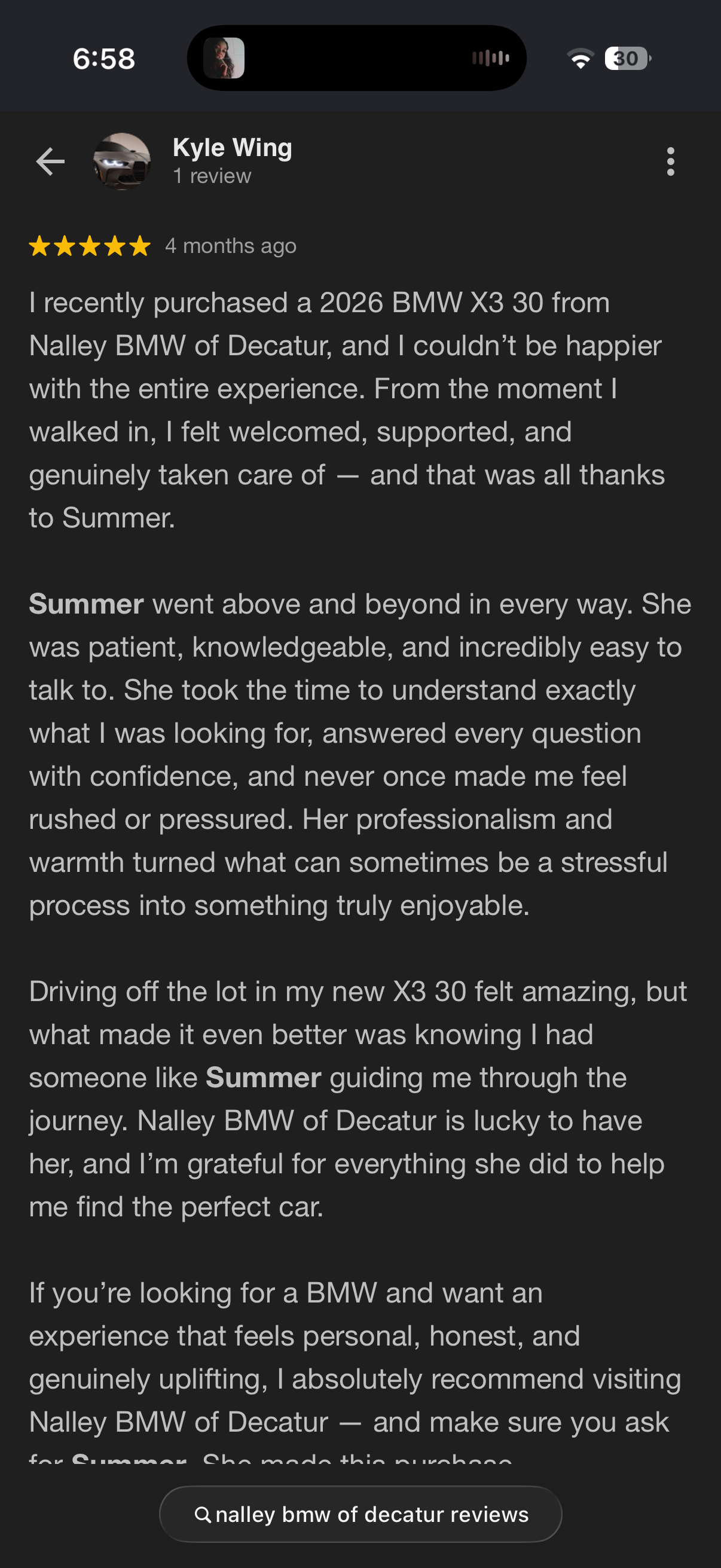Open the '1 review' reviewer profile link

point(211,176)
